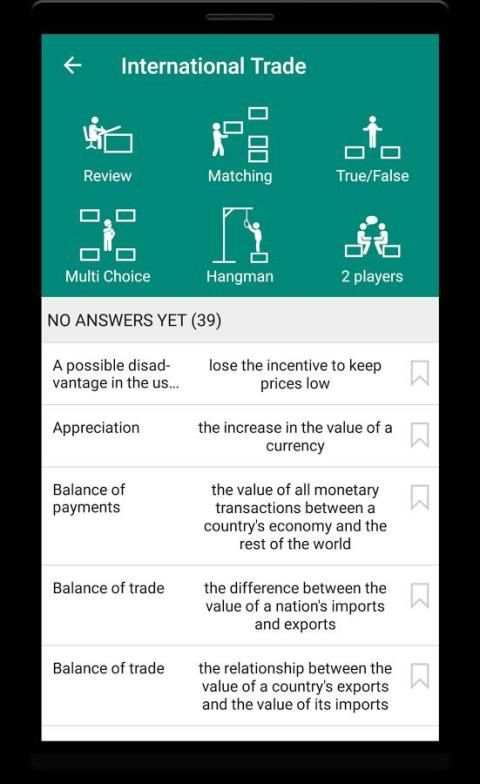The width and height of the screenshot is (480, 784).
Task: Open the Matching game
Action: click(240, 146)
